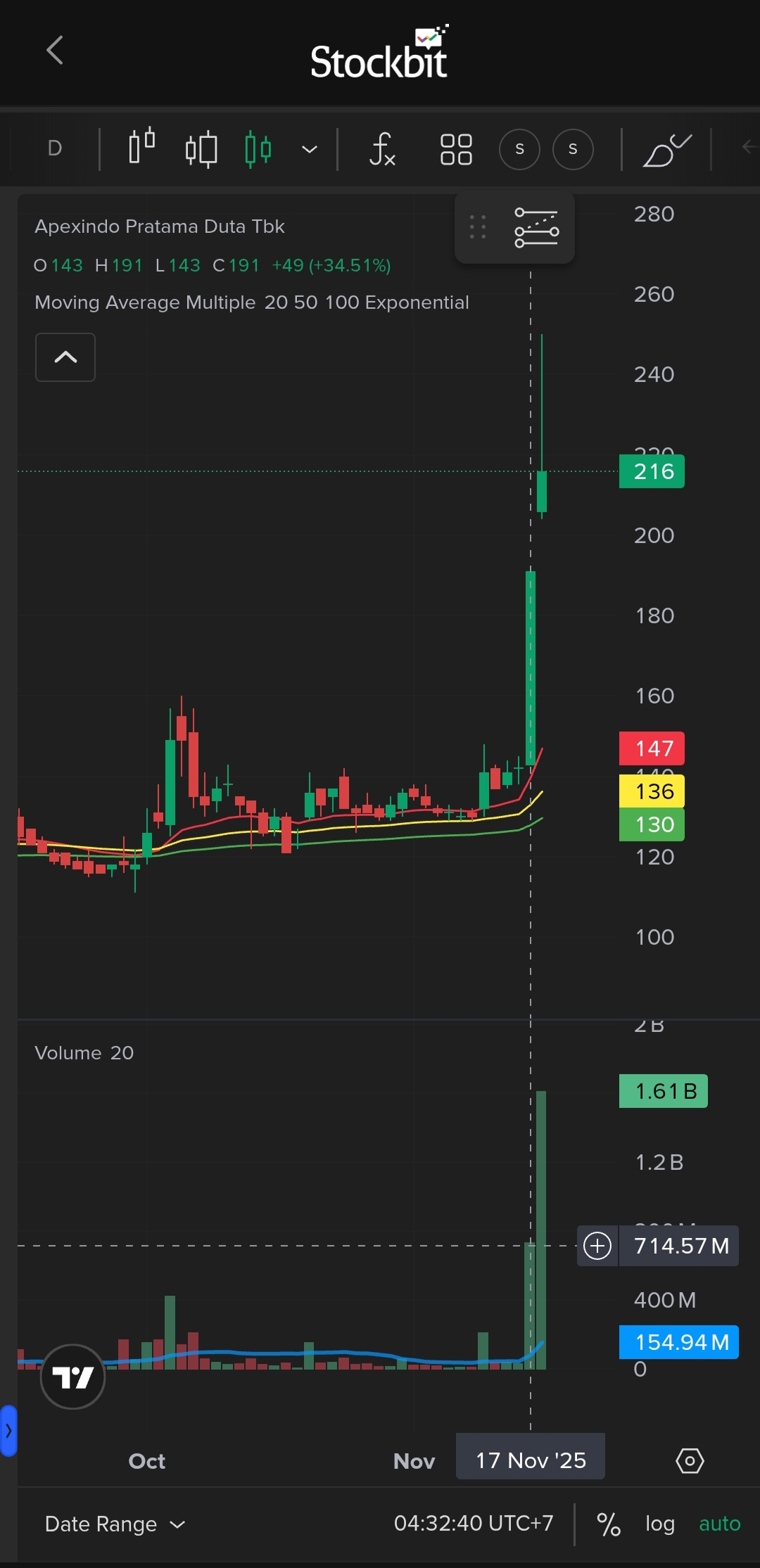Expand the chart style dropdown arrow
Image resolution: width=760 pixels, height=1568 pixels.
(x=309, y=149)
